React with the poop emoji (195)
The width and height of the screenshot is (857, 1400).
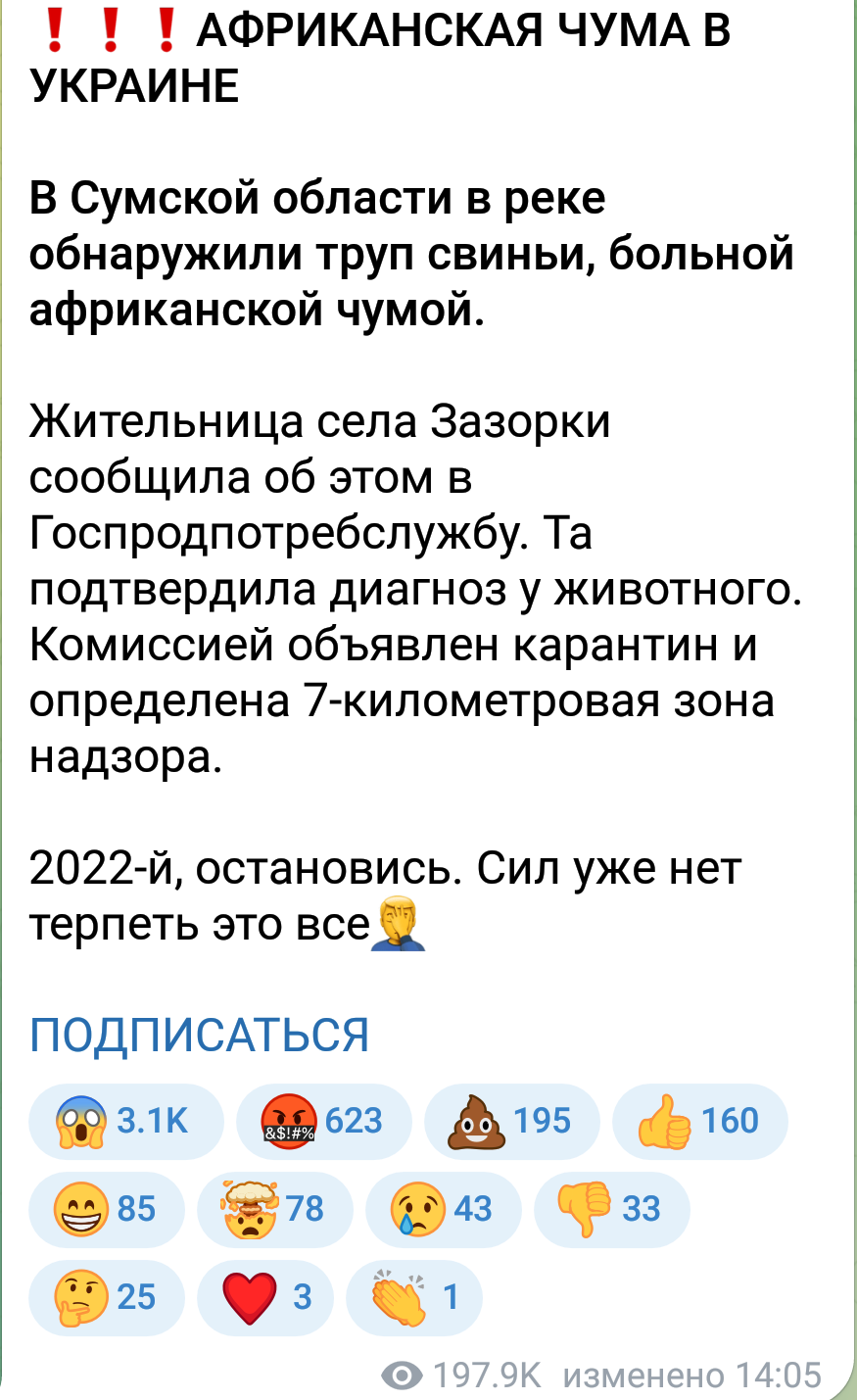[x=511, y=1121]
